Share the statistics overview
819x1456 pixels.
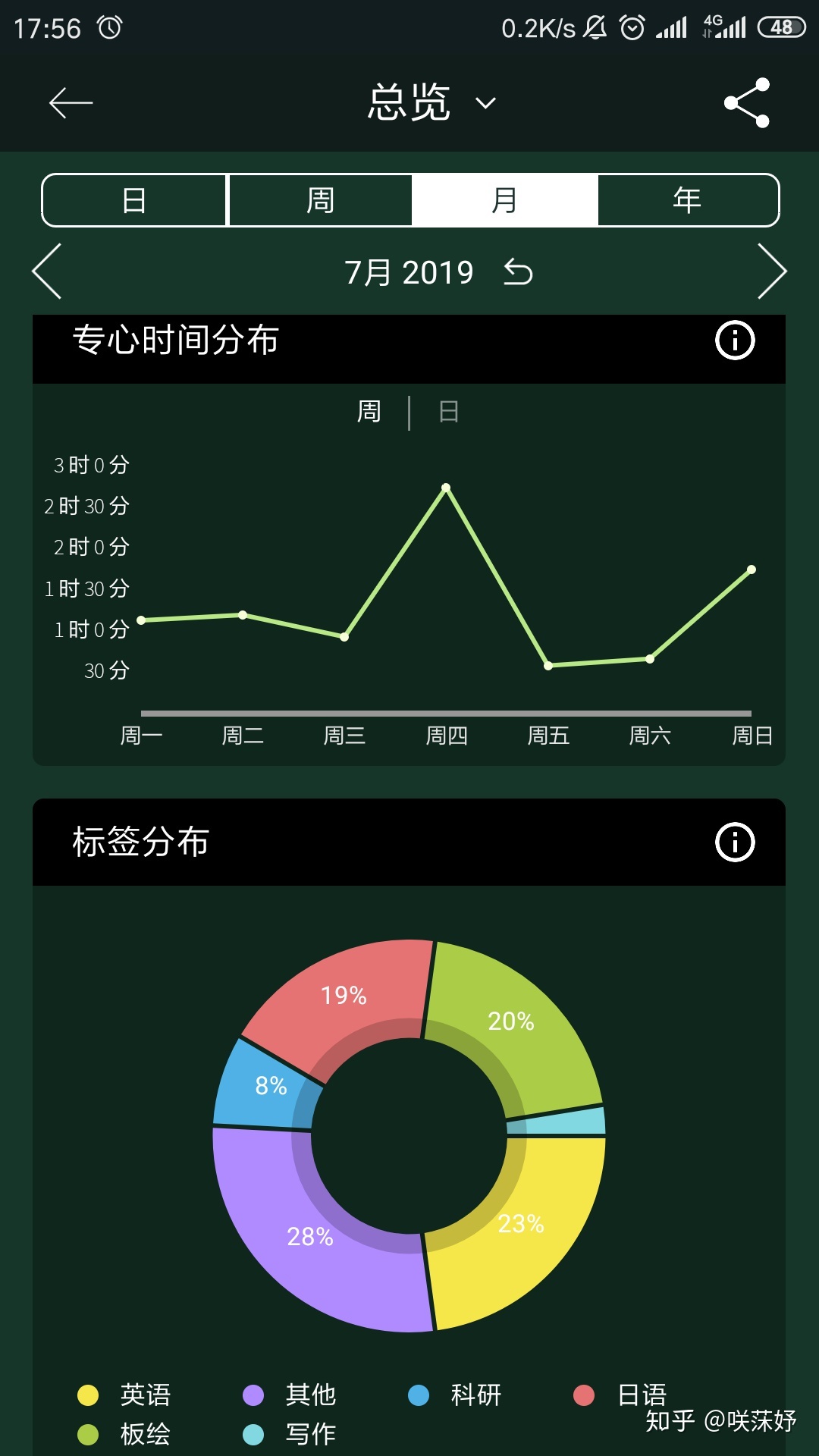pyautogui.click(x=747, y=103)
